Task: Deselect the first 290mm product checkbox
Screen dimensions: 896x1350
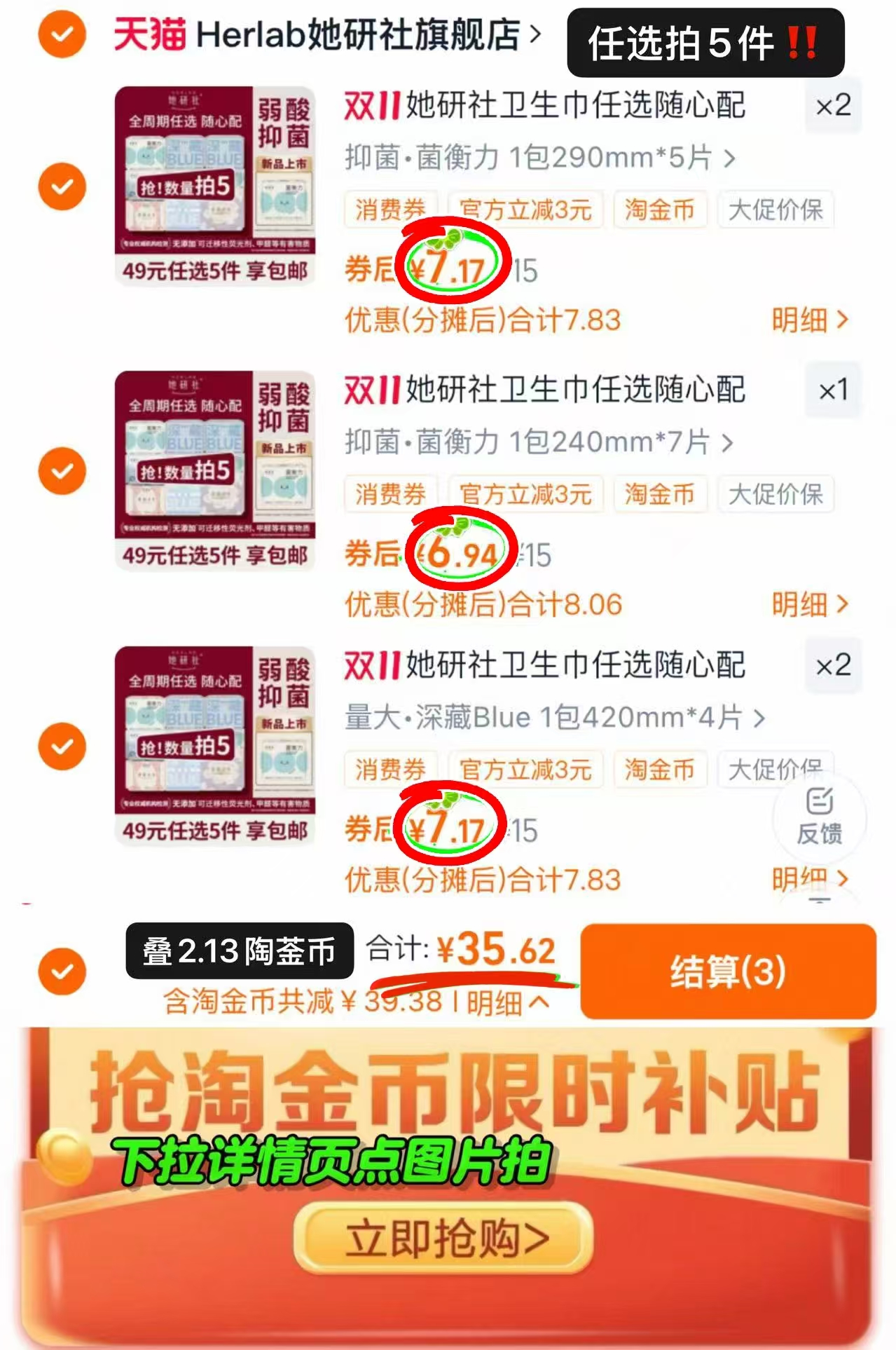Action: point(62,185)
